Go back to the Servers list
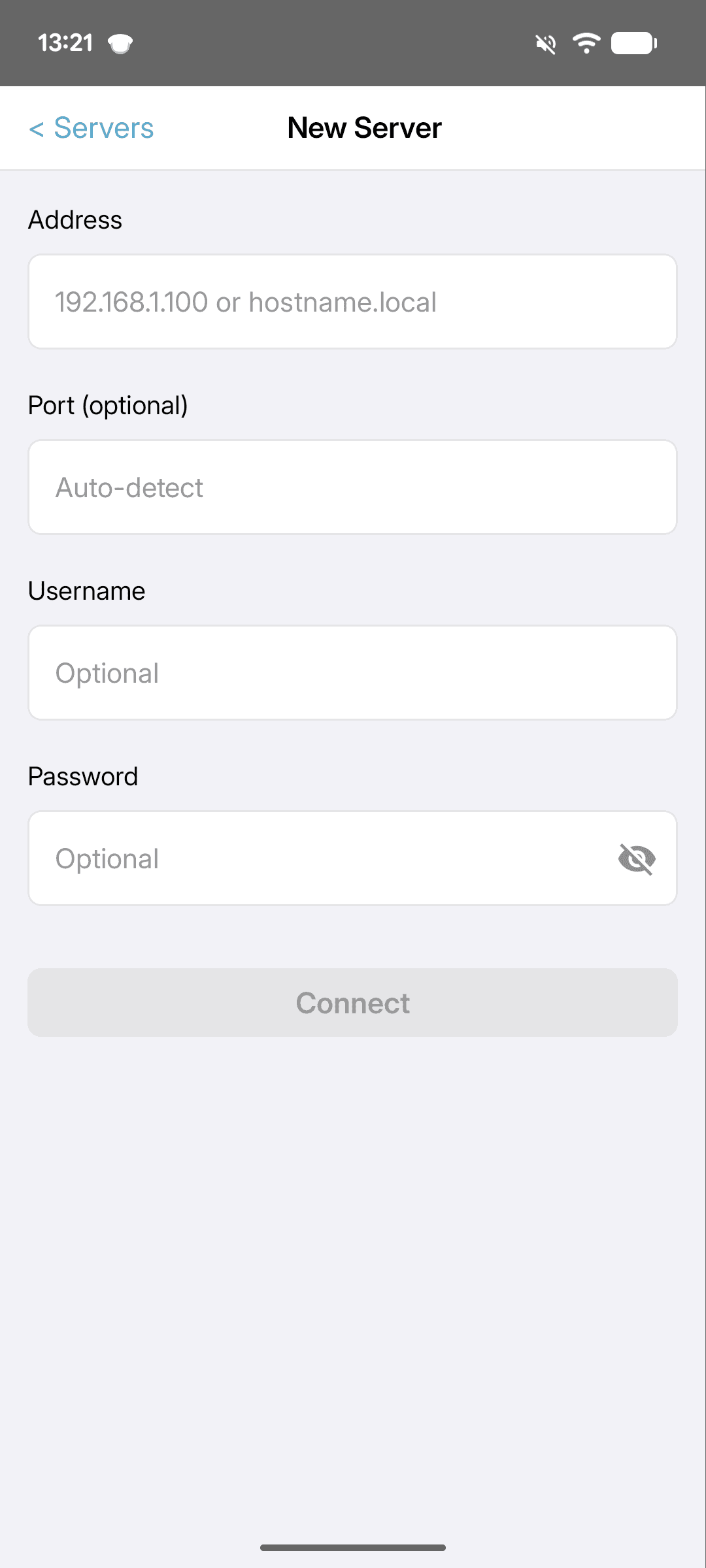Screen dimensions: 706x1568 tap(90, 128)
